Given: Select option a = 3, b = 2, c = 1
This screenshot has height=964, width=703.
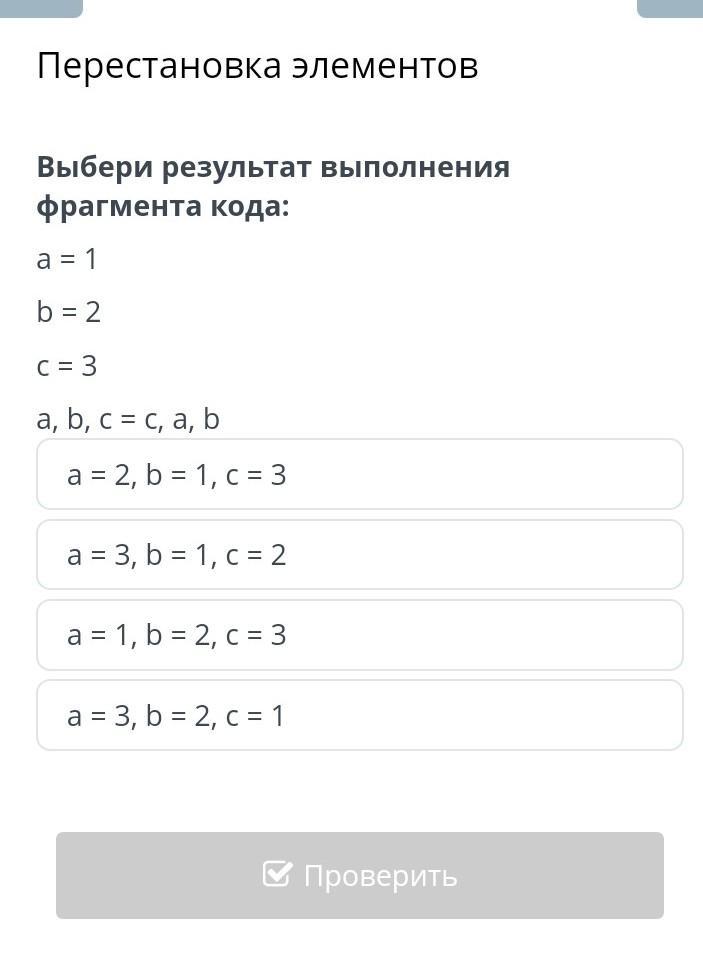Looking at the screenshot, I should (360, 715).
